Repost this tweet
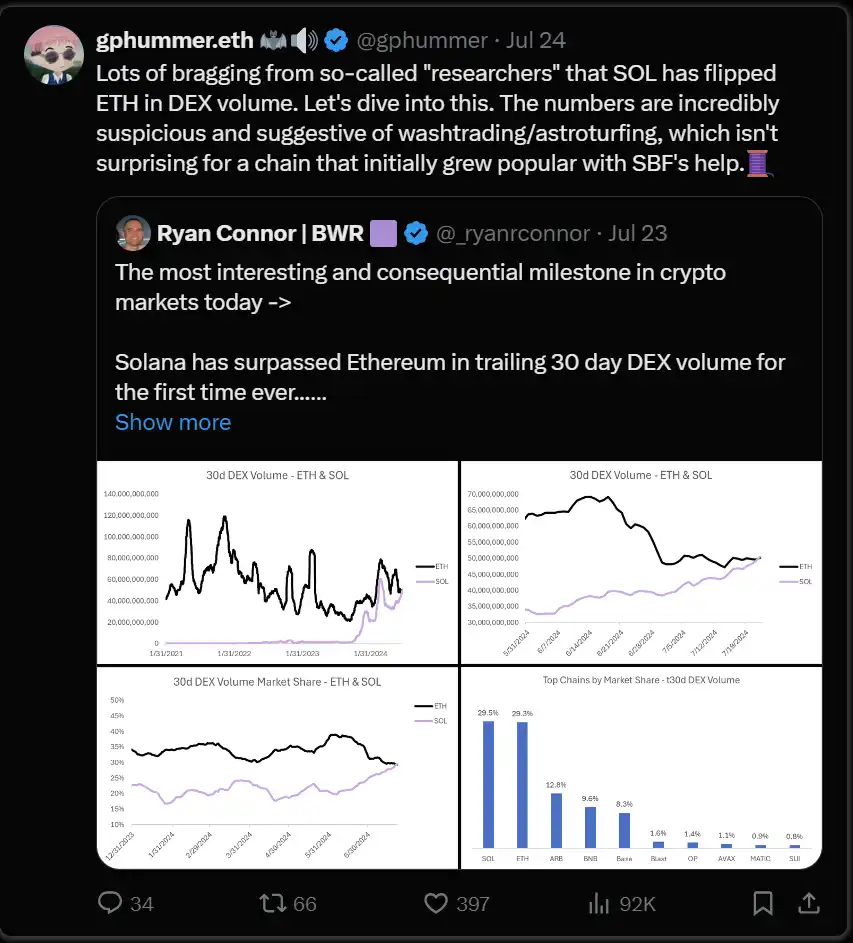This screenshot has width=853, height=943. tap(273, 903)
